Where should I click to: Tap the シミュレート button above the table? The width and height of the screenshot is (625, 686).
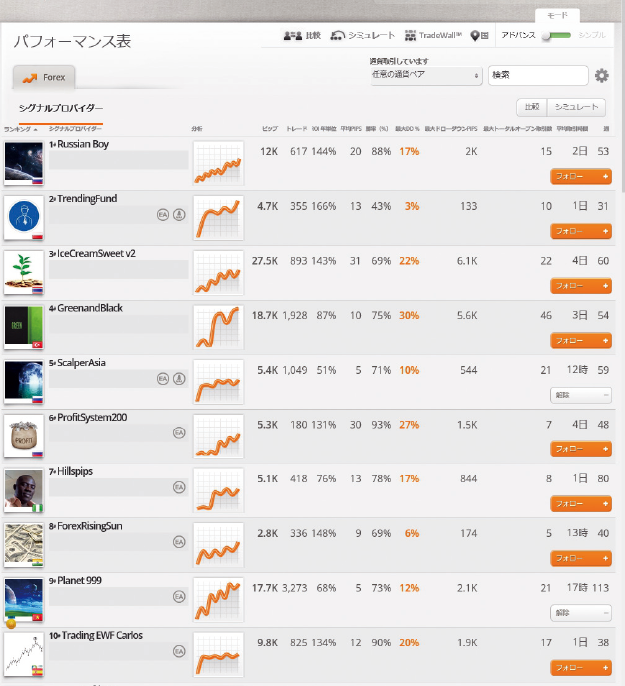click(579, 107)
